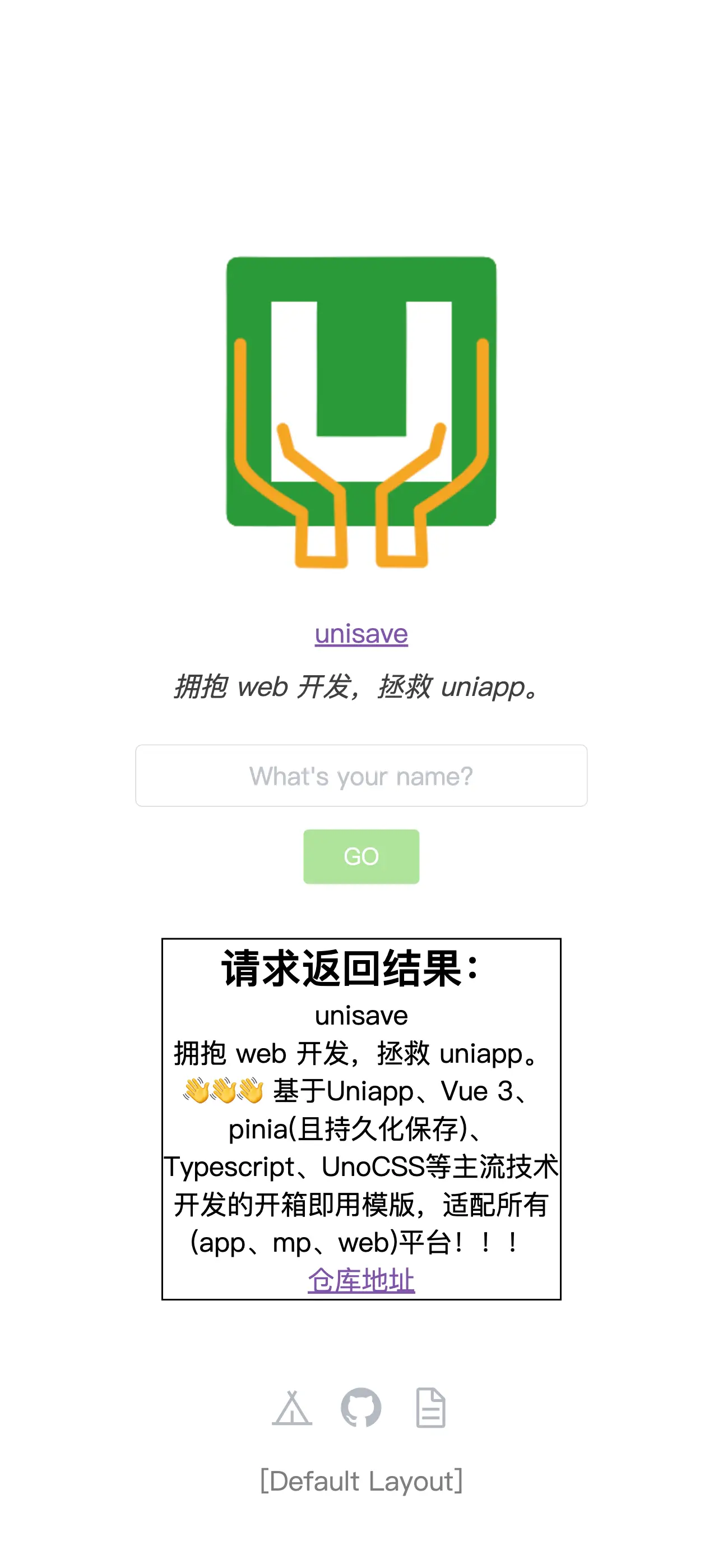
Task: Open the GitHub icon link
Action: [361, 1407]
